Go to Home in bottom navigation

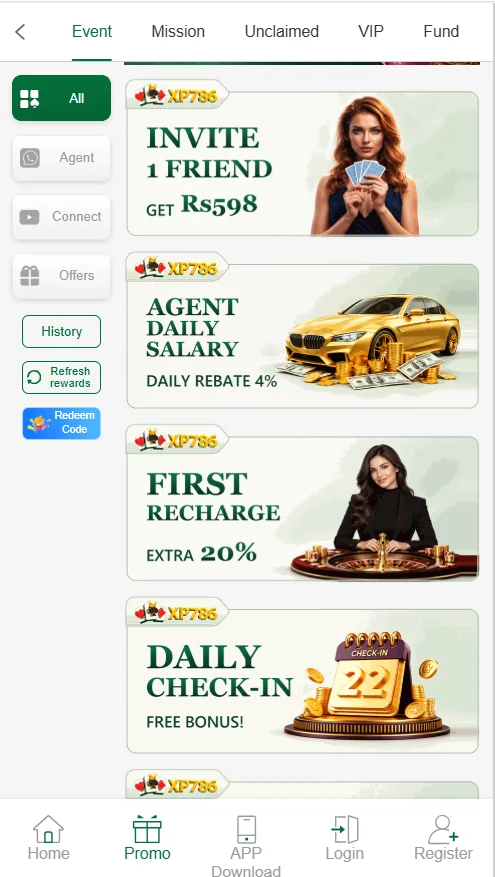pos(49,838)
